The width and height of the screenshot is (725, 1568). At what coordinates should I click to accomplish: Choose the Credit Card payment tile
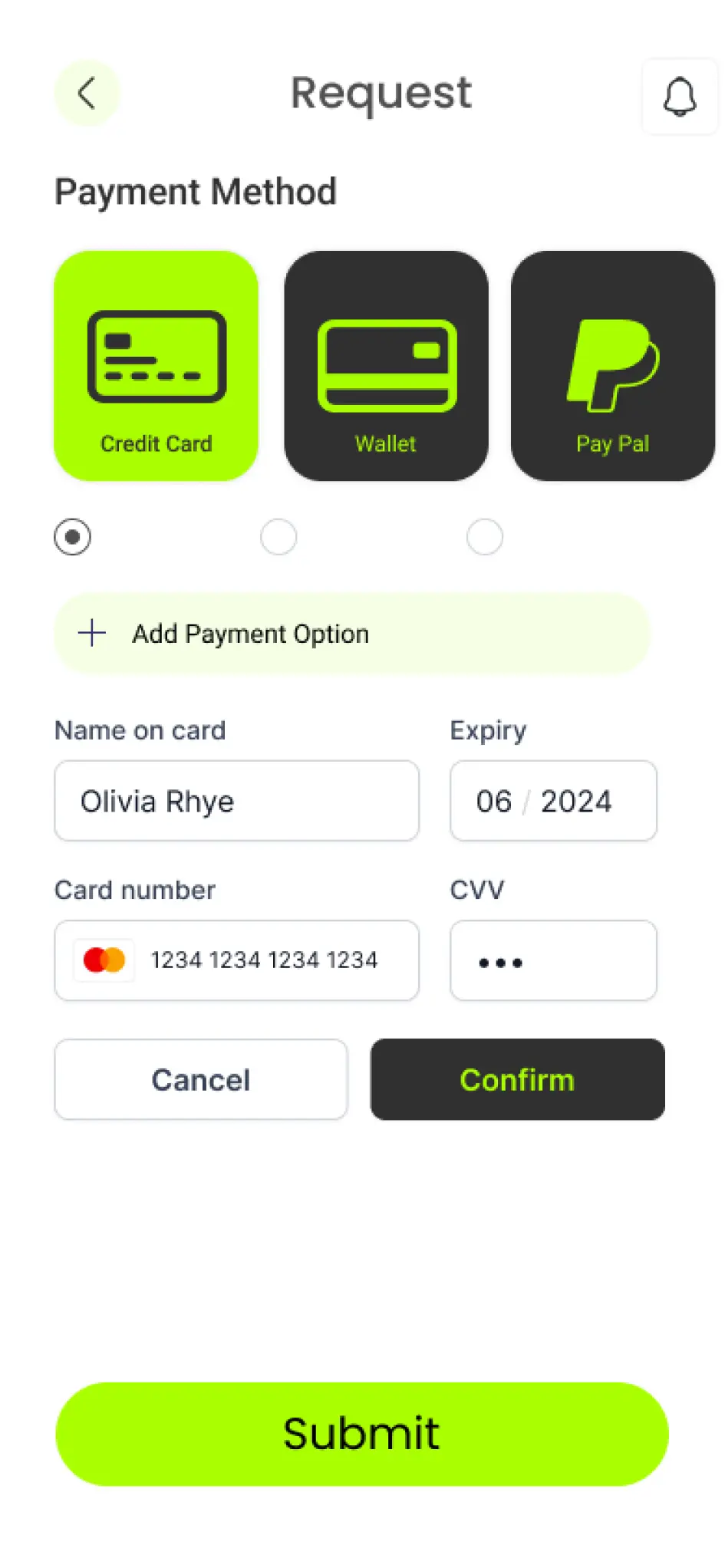point(156,366)
